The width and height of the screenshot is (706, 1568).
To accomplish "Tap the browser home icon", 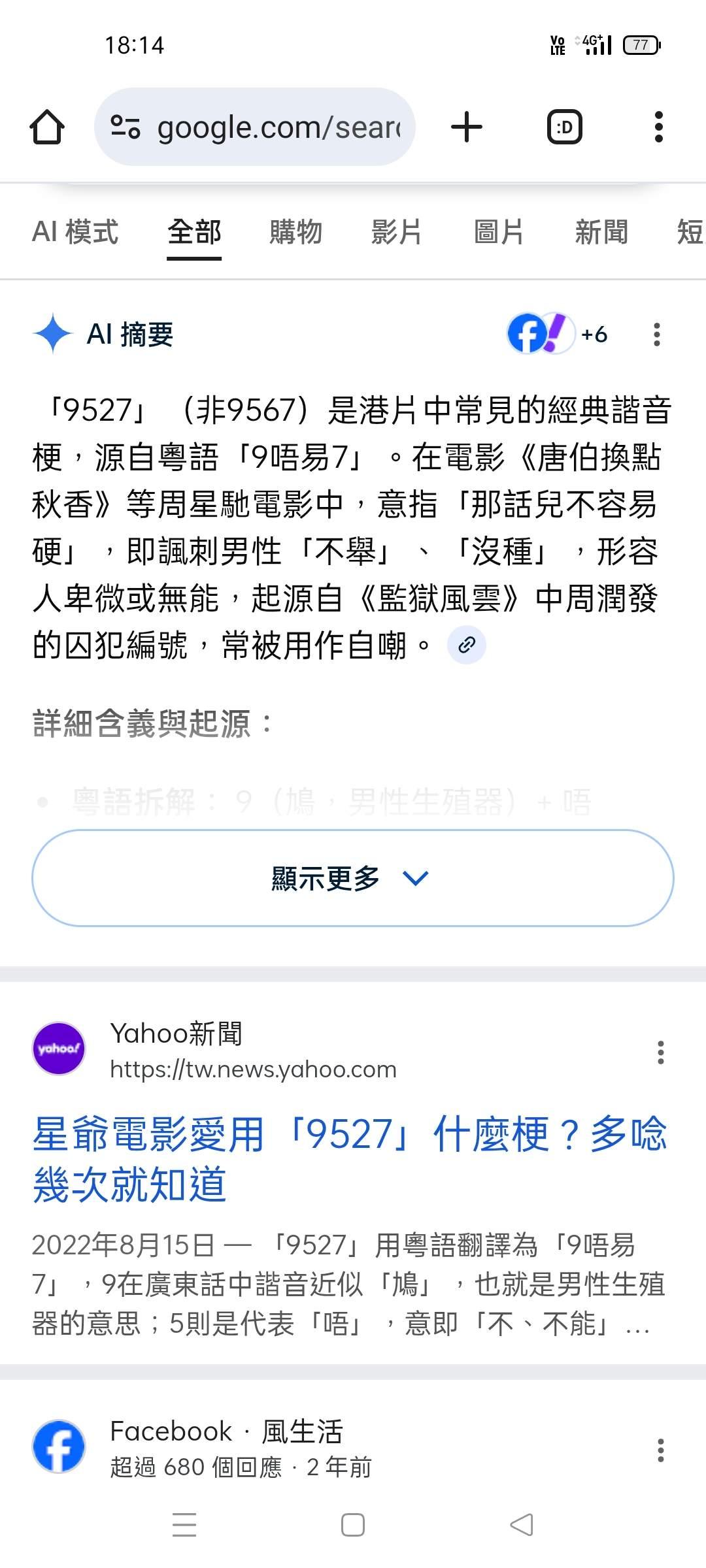I will (47, 127).
